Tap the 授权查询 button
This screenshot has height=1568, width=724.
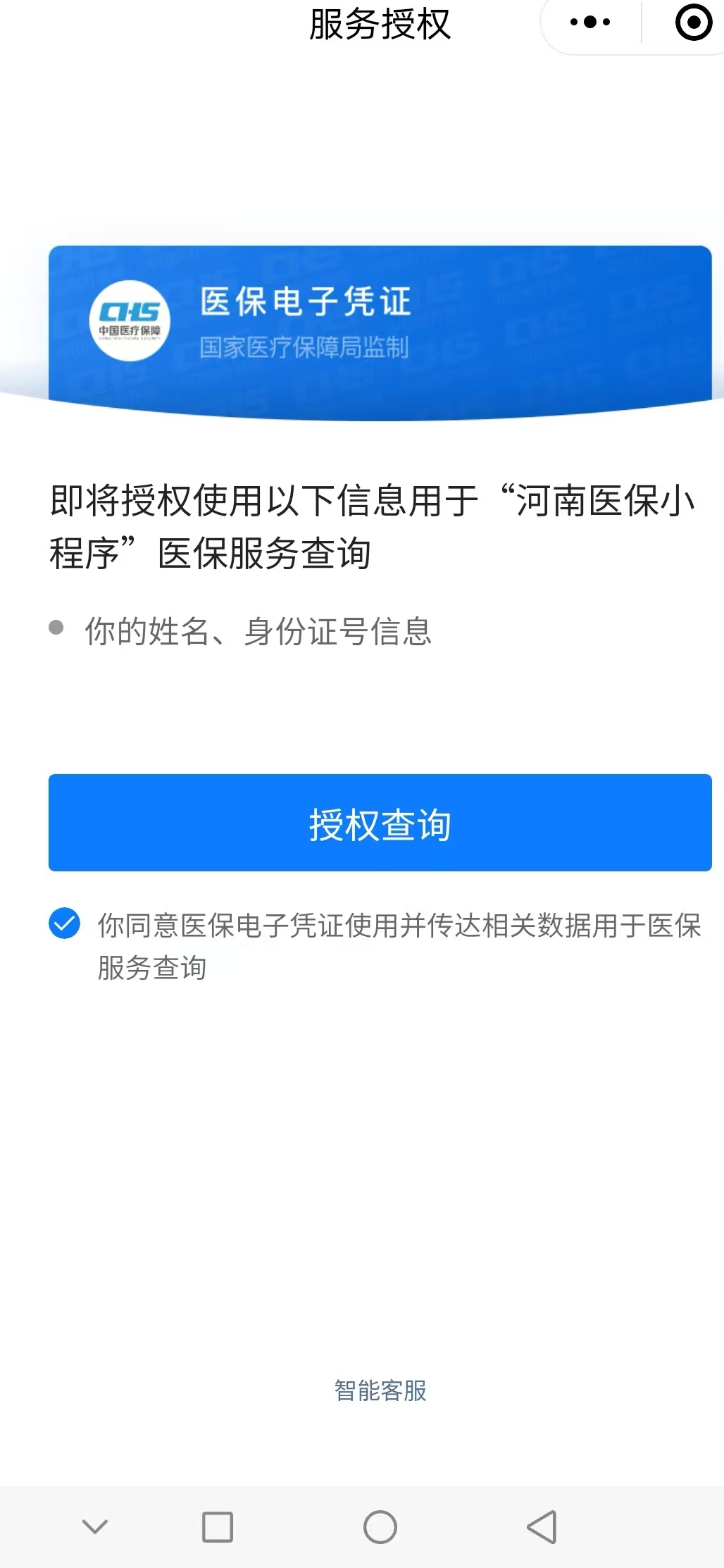pos(380,822)
